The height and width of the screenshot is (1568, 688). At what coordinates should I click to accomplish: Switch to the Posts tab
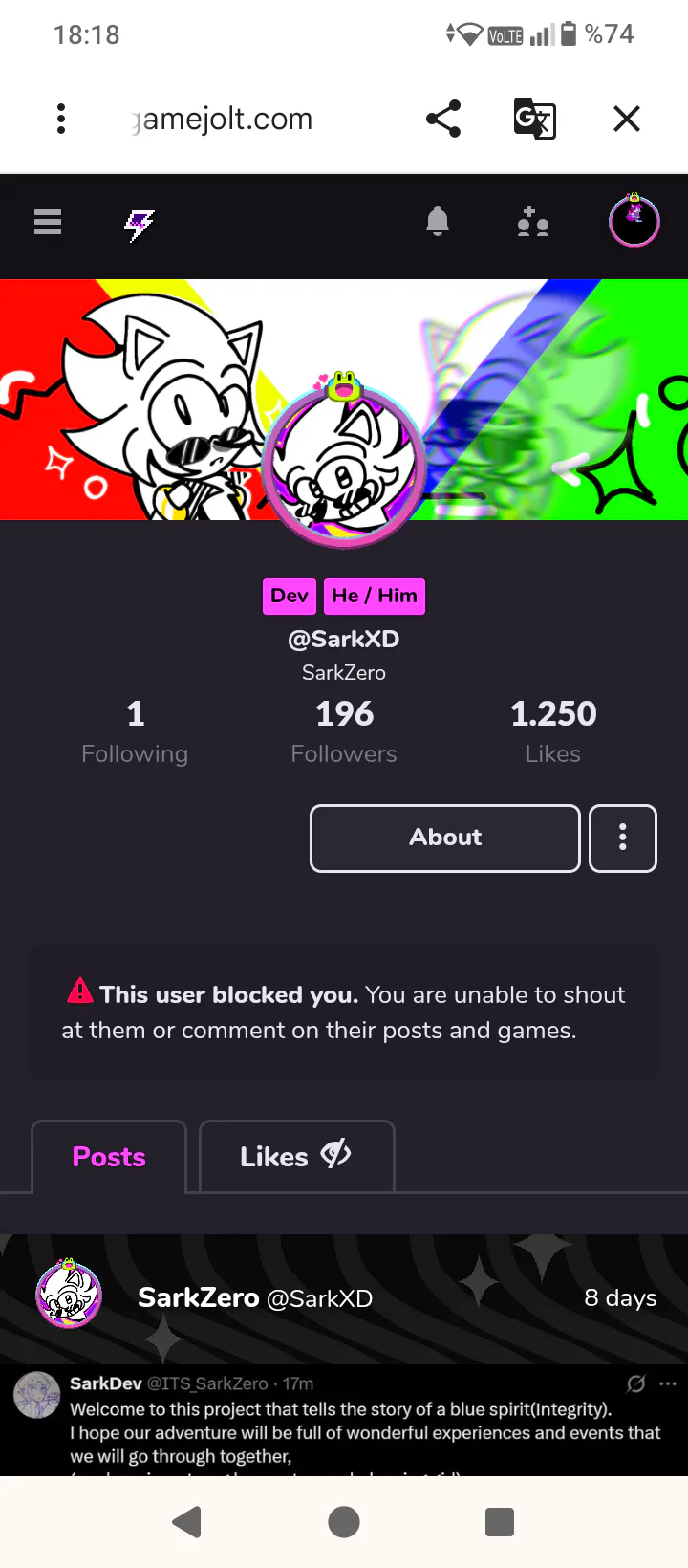109,1157
